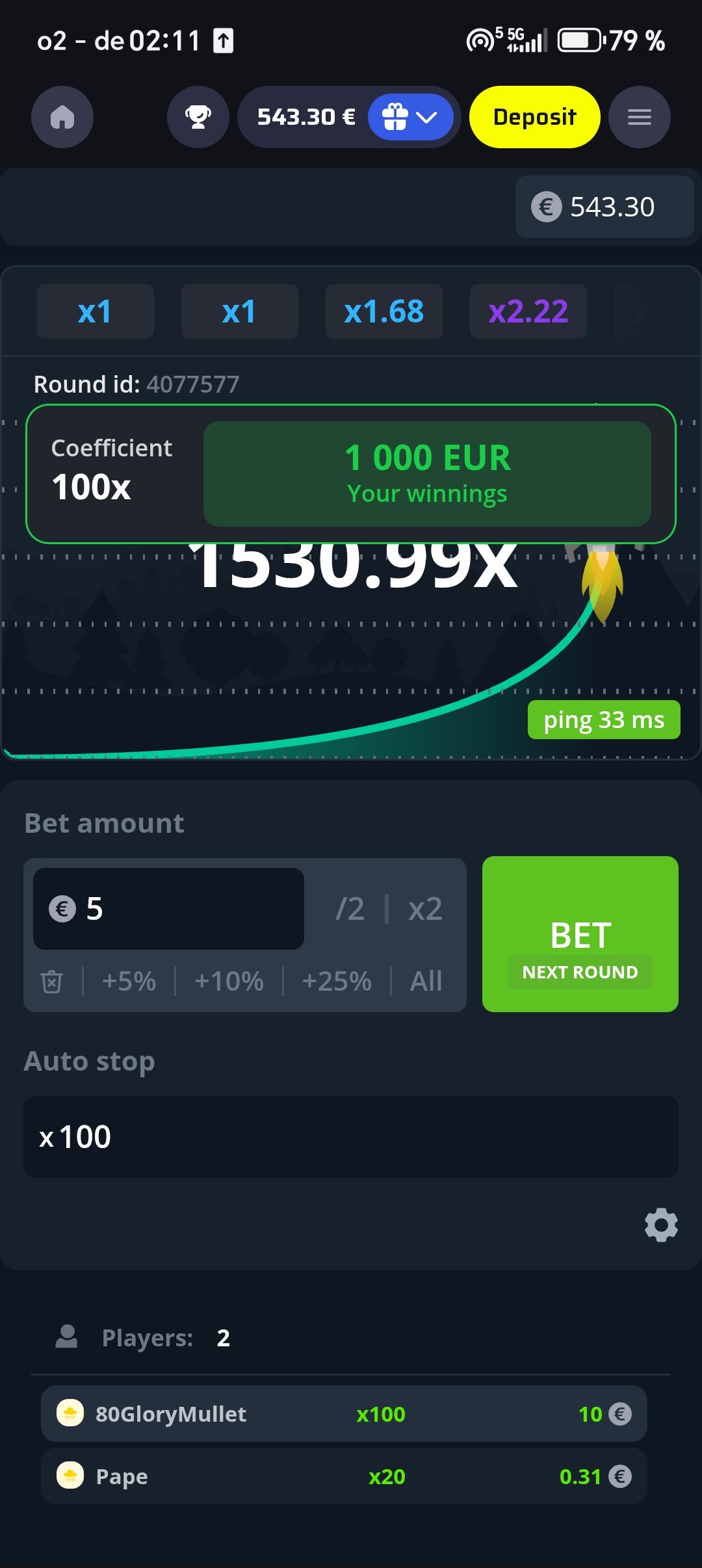The image size is (702, 1568).
Task: Place BET for next round
Action: coord(580,934)
